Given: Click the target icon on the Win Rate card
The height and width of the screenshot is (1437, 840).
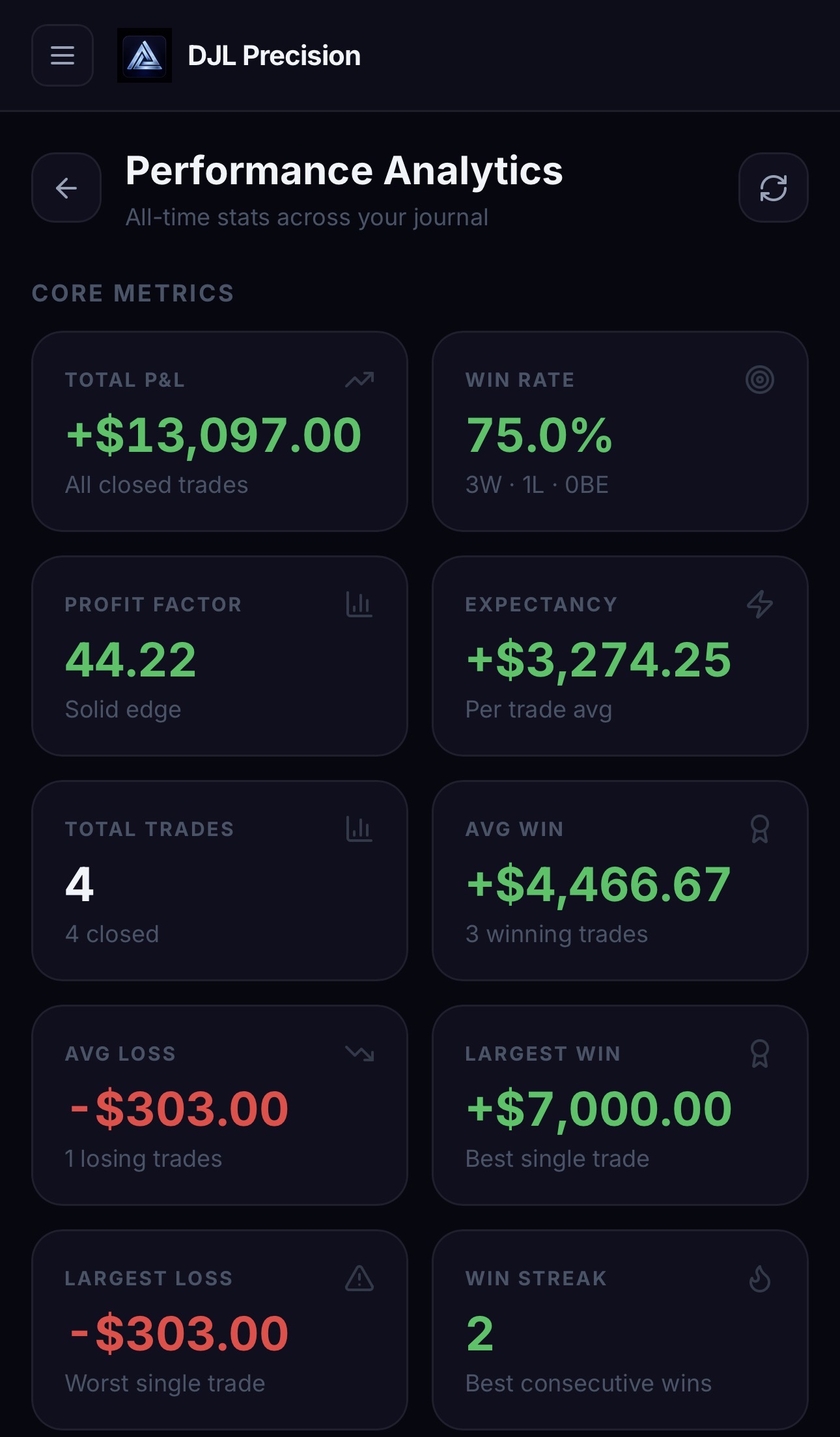Looking at the screenshot, I should click(x=760, y=380).
